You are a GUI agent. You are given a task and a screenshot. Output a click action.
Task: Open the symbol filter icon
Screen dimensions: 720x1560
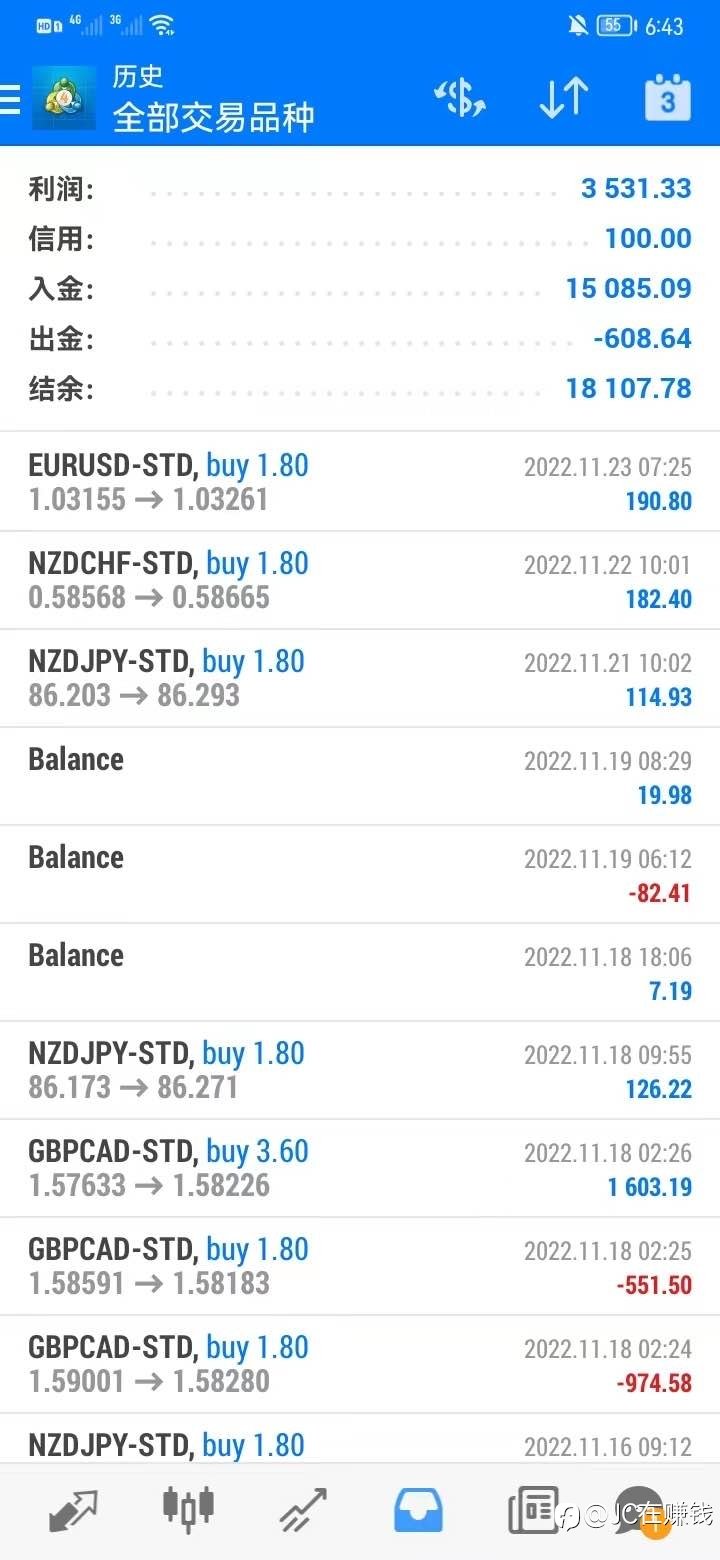[459, 98]
